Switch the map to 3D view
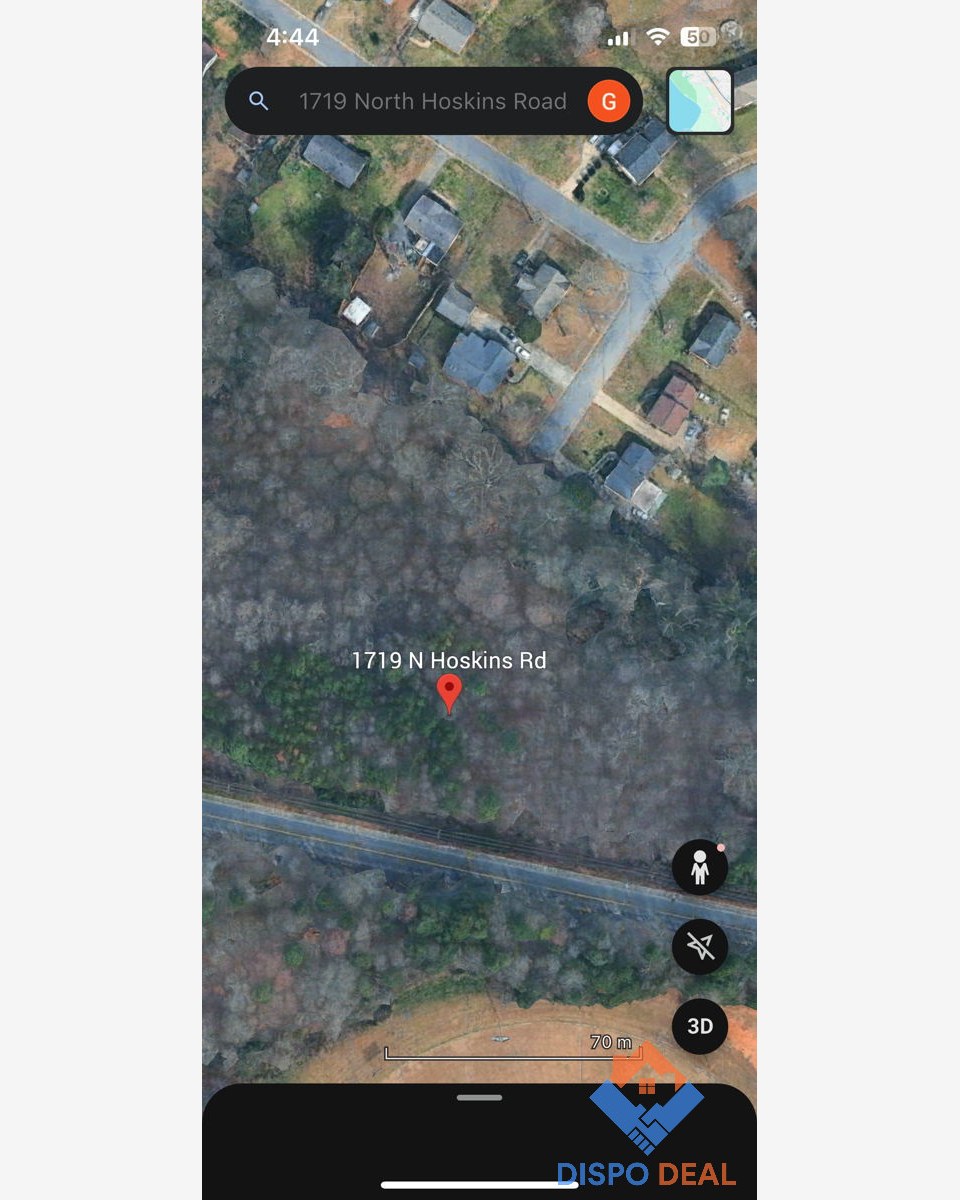 (x=700, y=1026)
